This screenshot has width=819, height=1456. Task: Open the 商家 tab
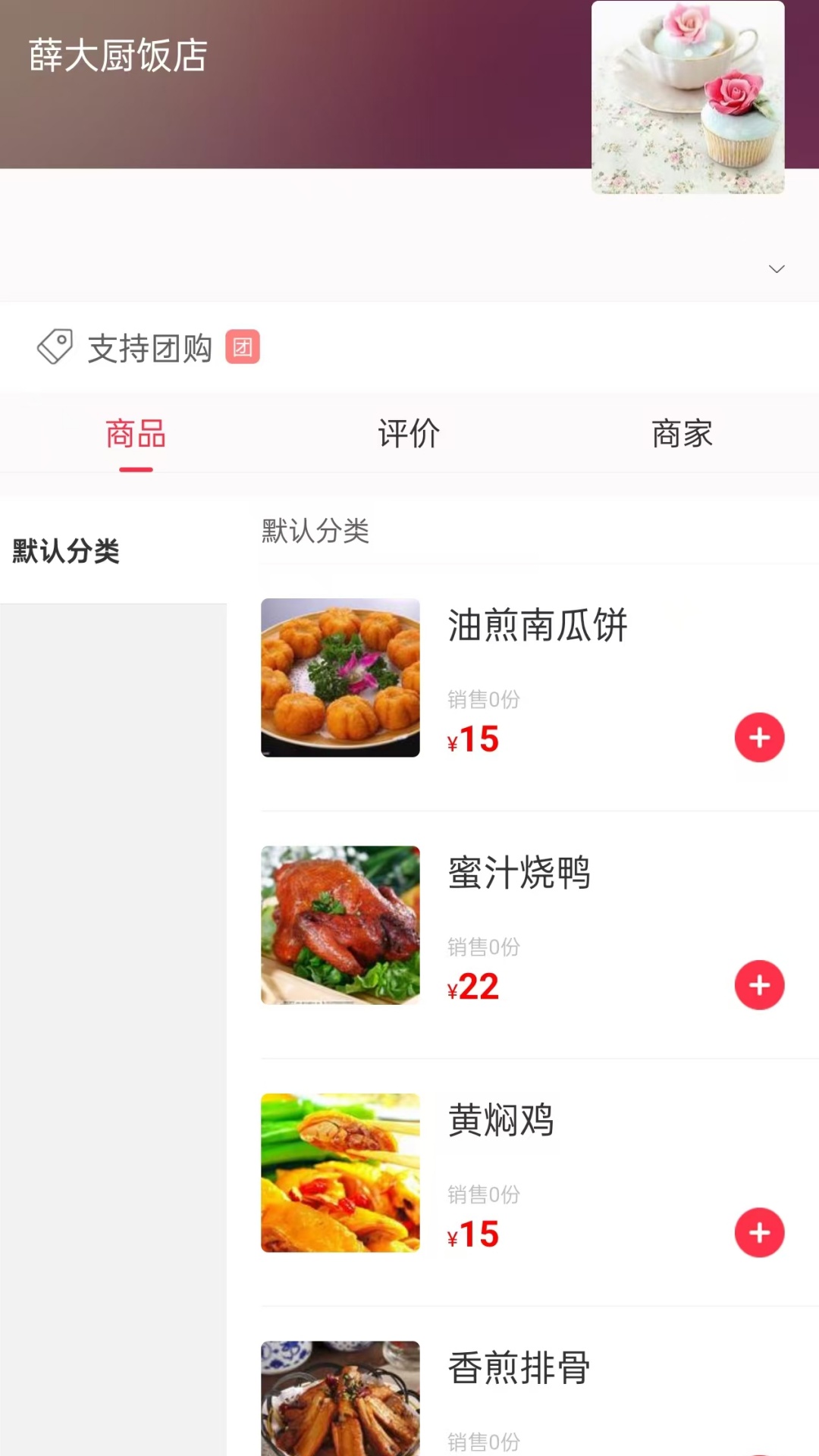coord(680,433)
